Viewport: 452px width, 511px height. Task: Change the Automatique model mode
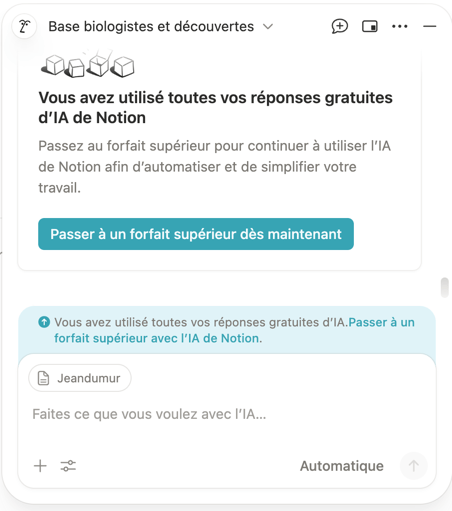point(342,466)
